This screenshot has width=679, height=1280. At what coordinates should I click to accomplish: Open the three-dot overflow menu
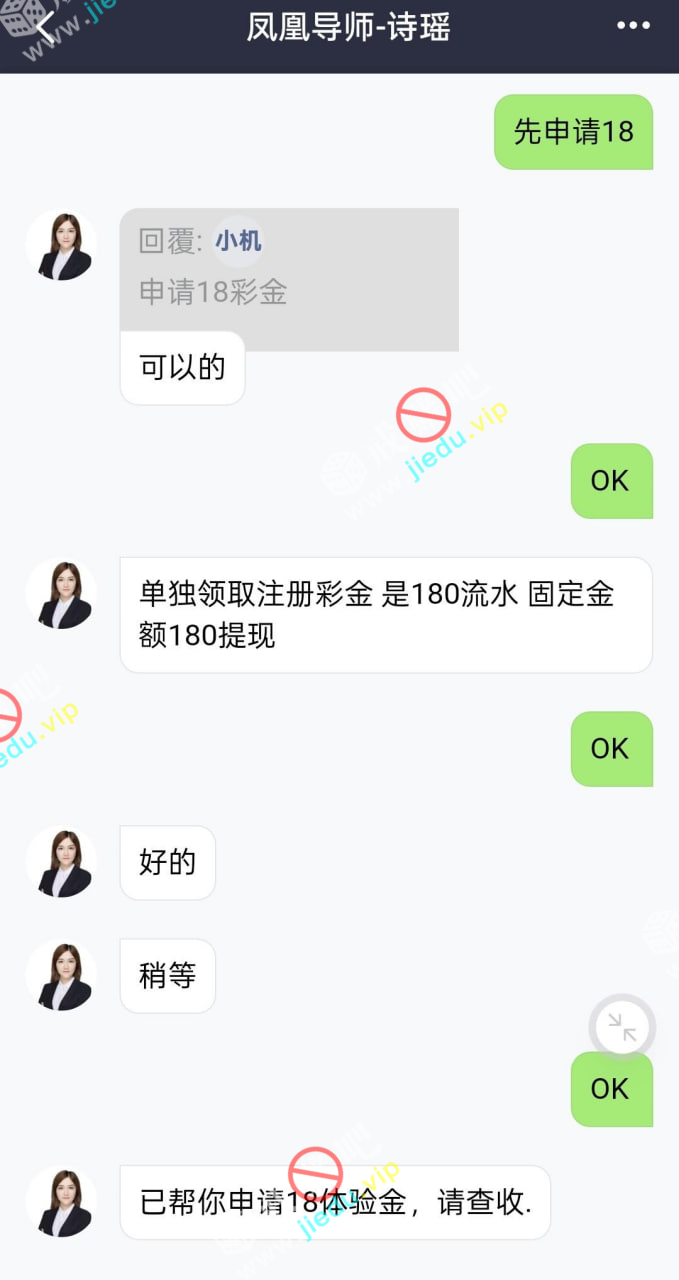[633, 27]
